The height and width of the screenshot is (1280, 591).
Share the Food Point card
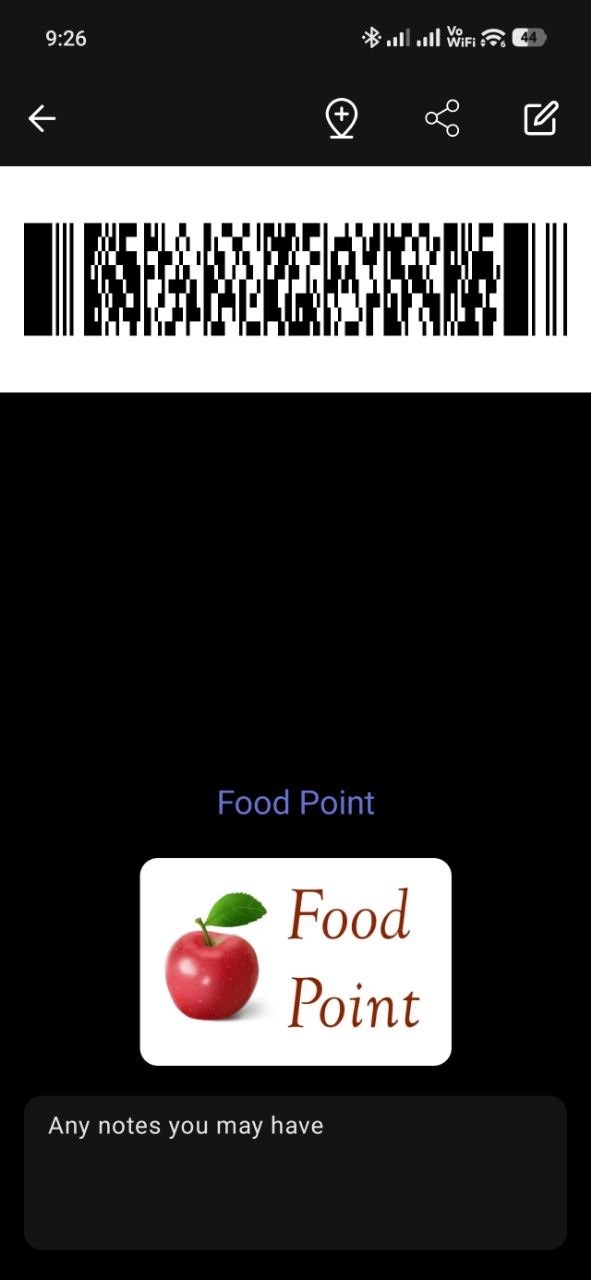point(442,119)
